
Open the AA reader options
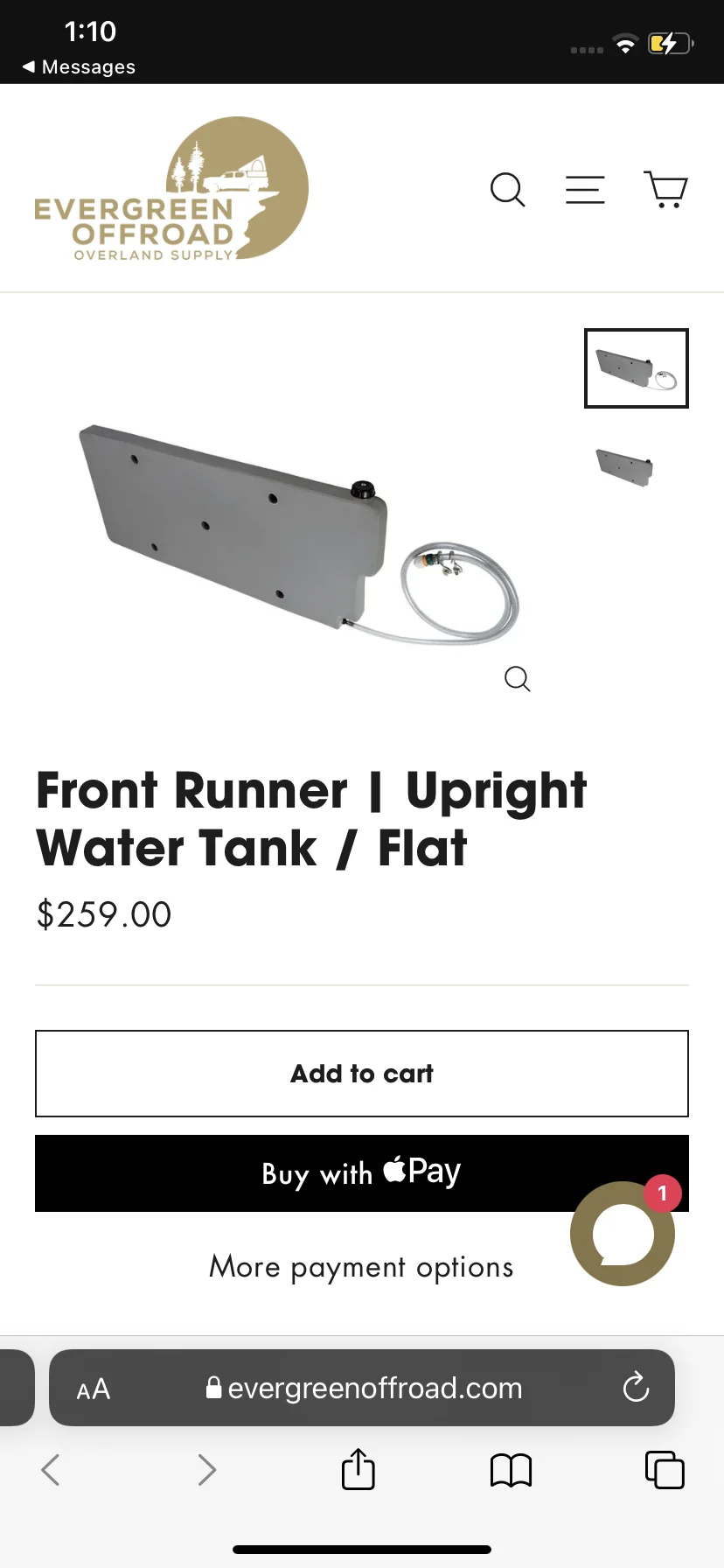pos(94,1389)
